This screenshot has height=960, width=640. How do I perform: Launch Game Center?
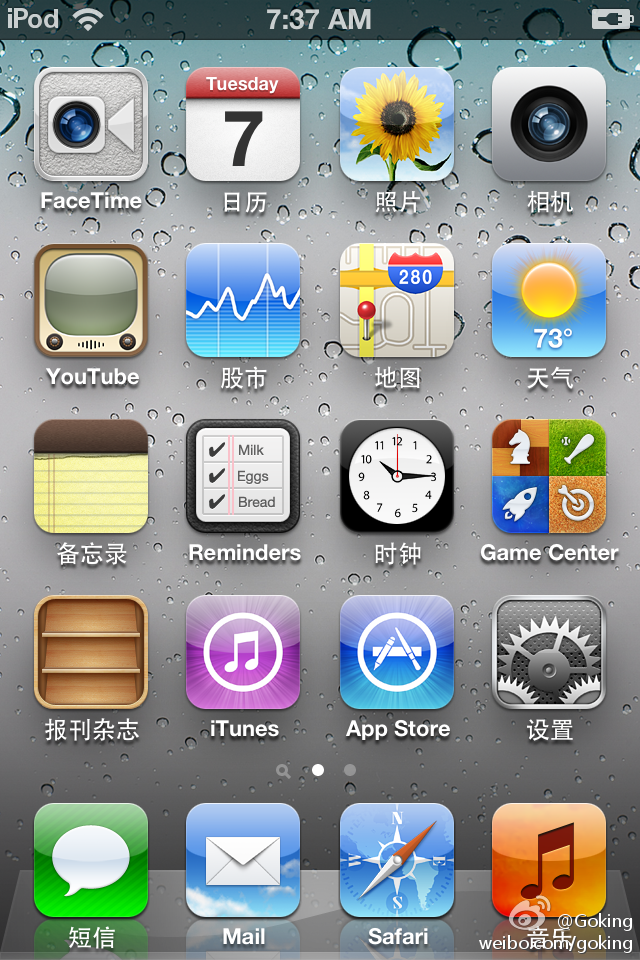tap(549, 476)
